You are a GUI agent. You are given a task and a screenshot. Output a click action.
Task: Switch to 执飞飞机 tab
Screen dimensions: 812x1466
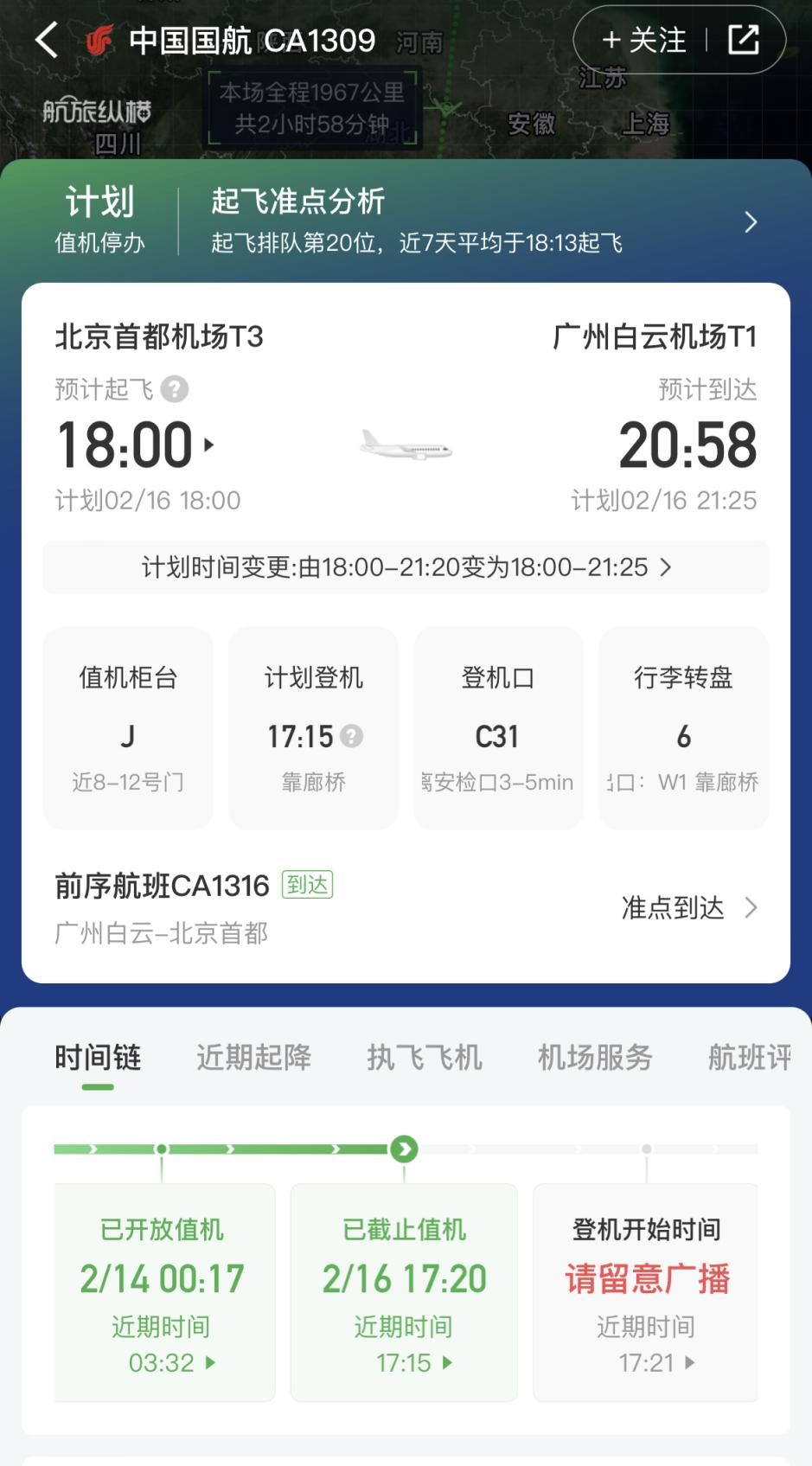424,1057
